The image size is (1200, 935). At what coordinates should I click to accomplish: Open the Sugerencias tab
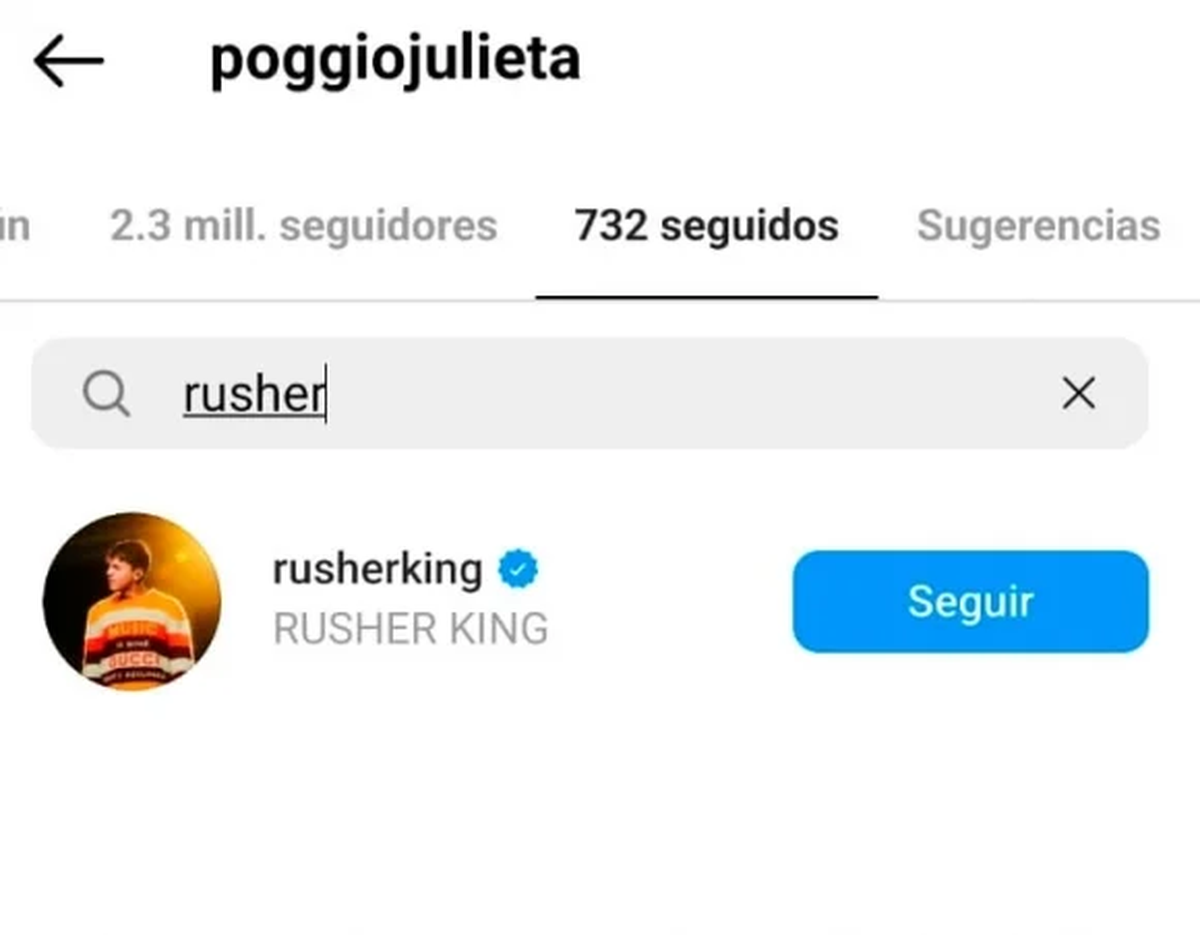(1038, 226)
